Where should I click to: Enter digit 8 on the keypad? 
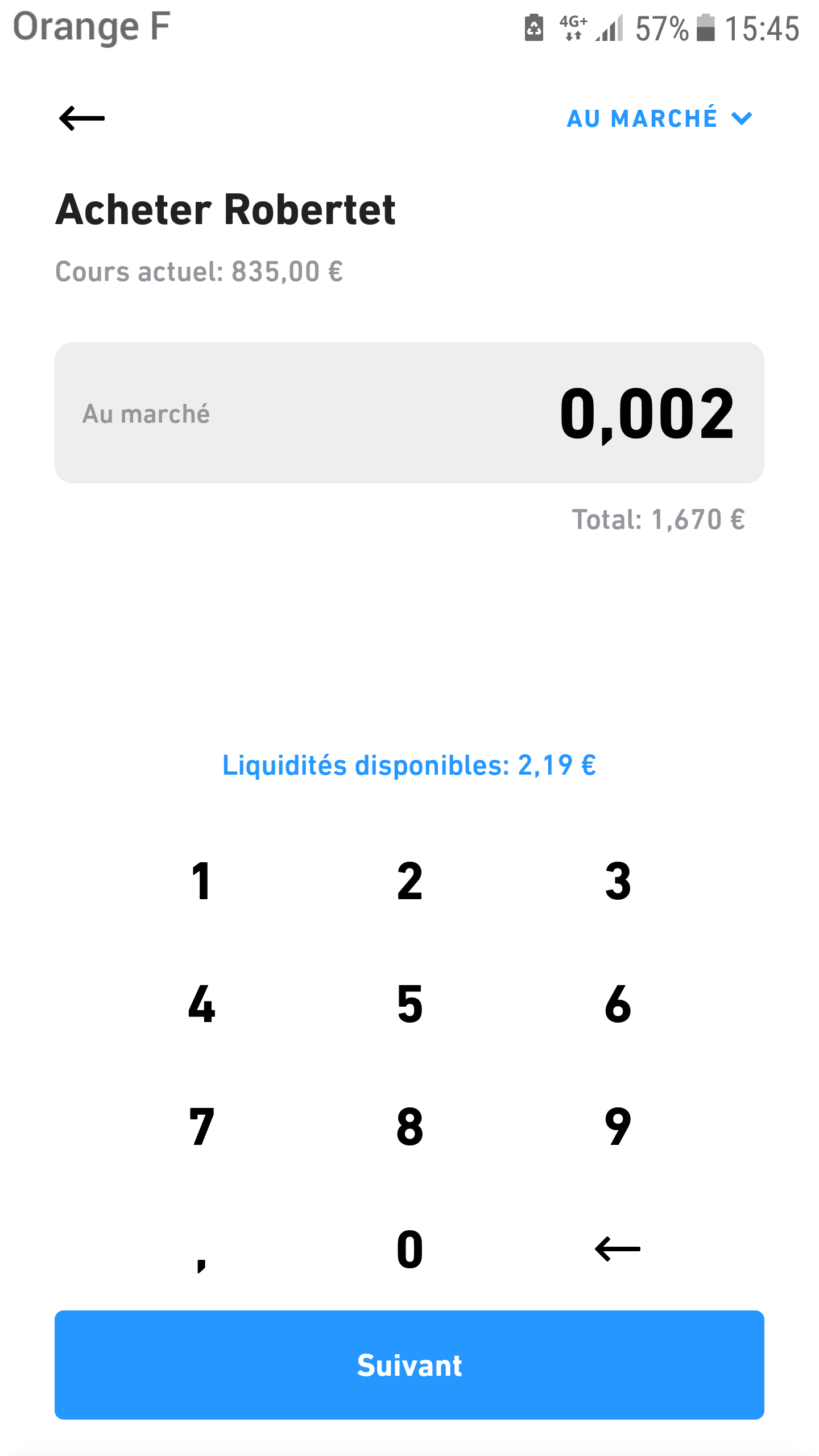409,1127
